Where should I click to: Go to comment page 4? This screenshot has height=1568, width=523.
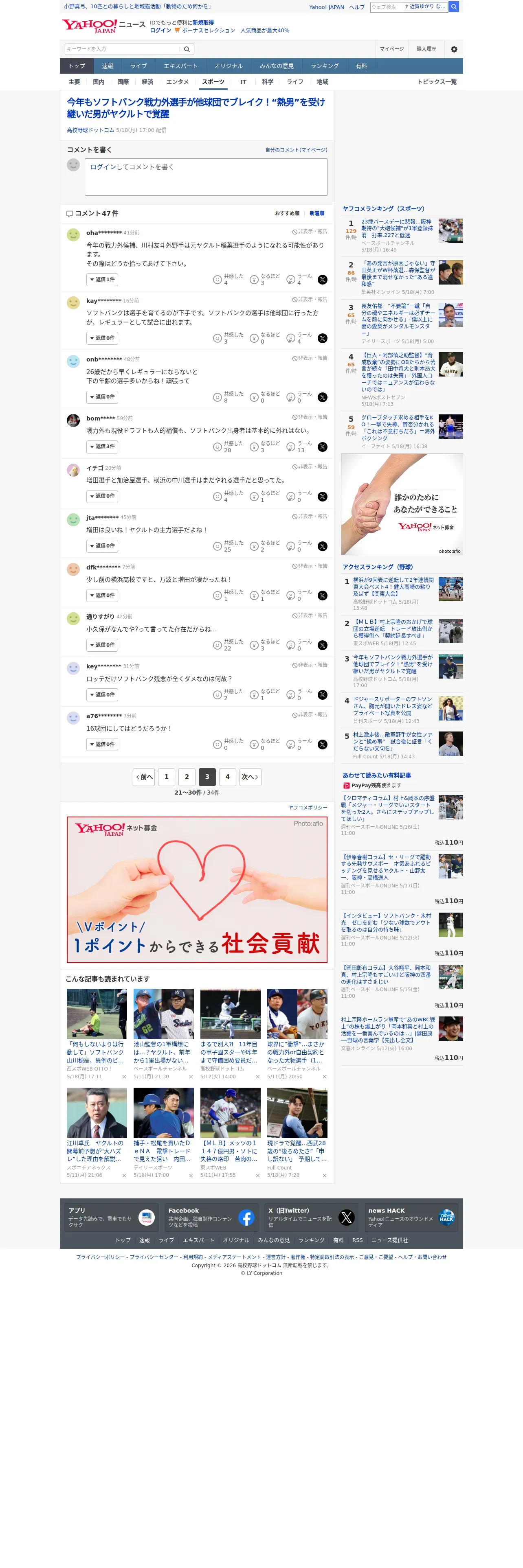(228, 777)
